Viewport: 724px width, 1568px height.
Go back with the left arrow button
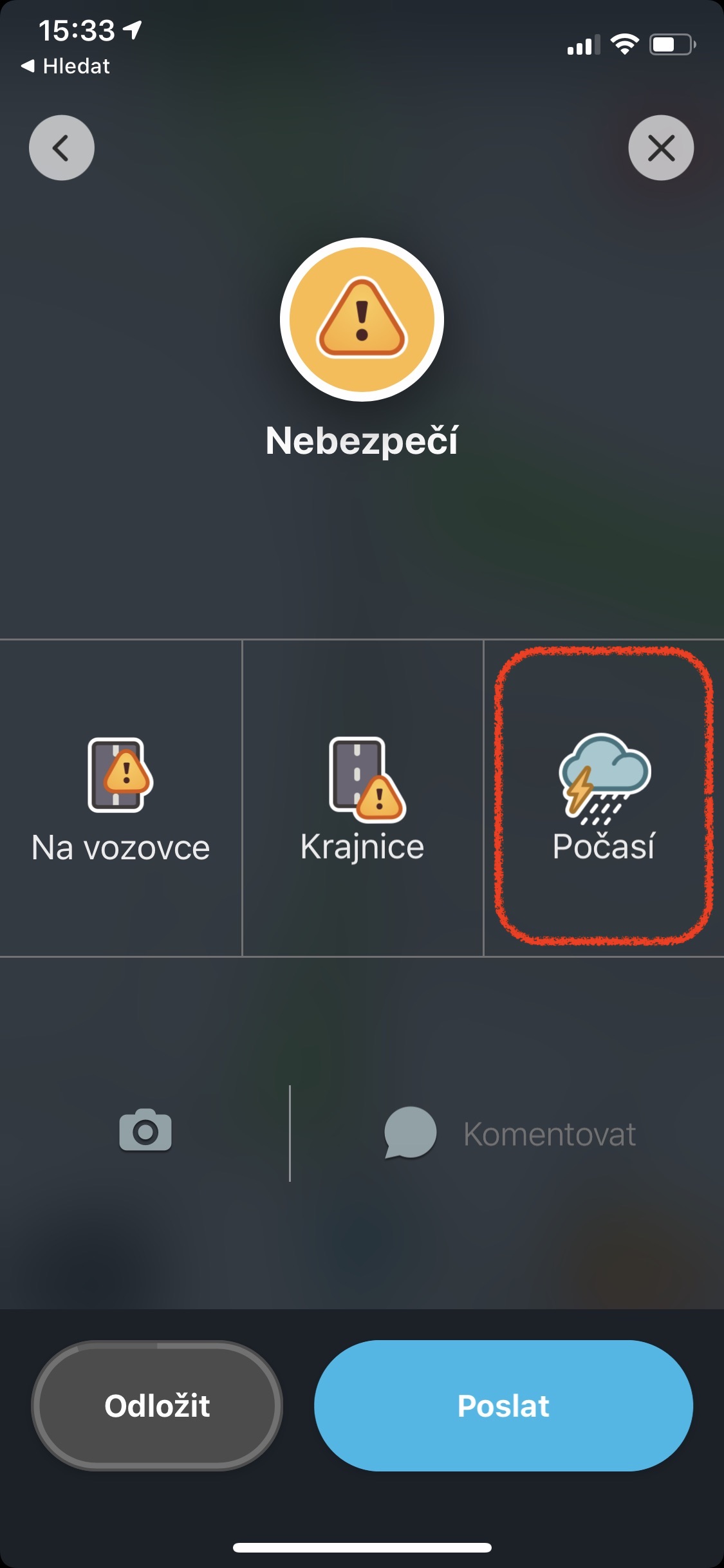tap(62, 148)
